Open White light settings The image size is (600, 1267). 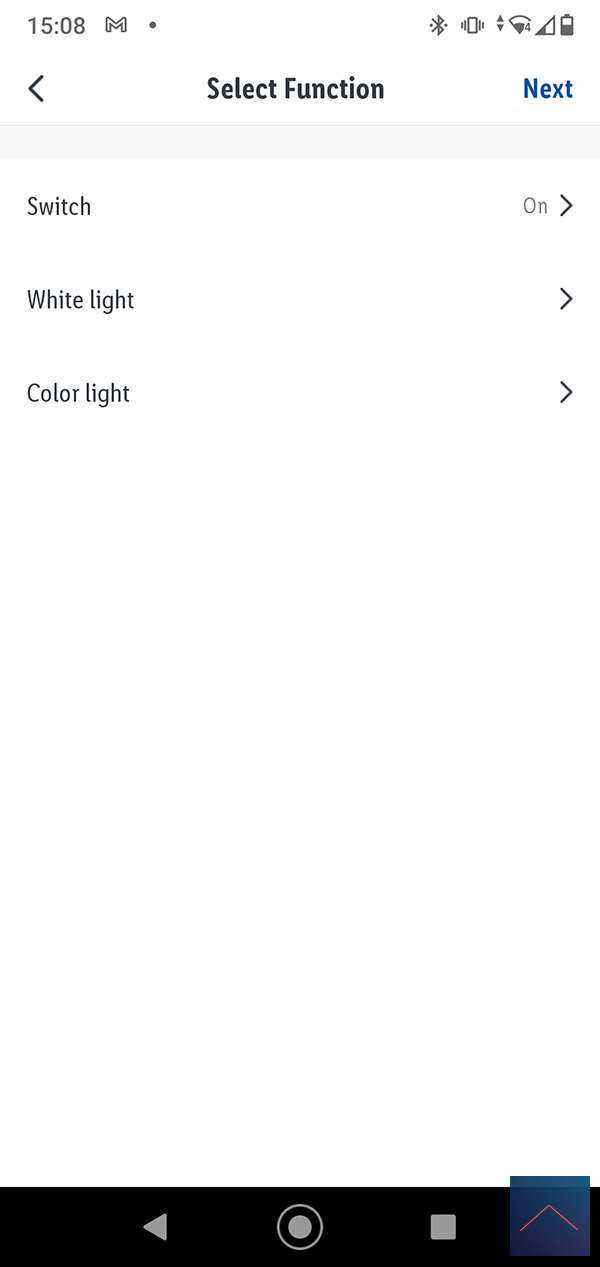pyautogui.click(x=300, y=299)
